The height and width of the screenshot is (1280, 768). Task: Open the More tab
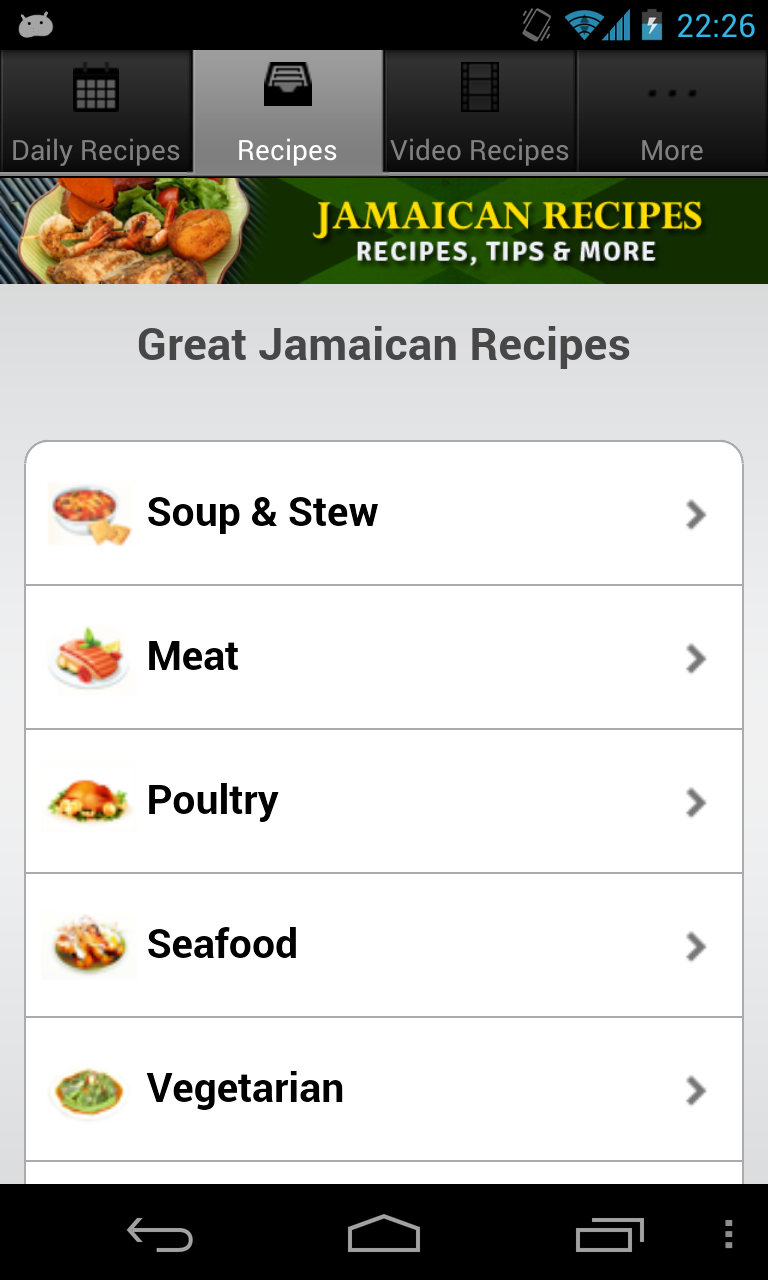672,112
